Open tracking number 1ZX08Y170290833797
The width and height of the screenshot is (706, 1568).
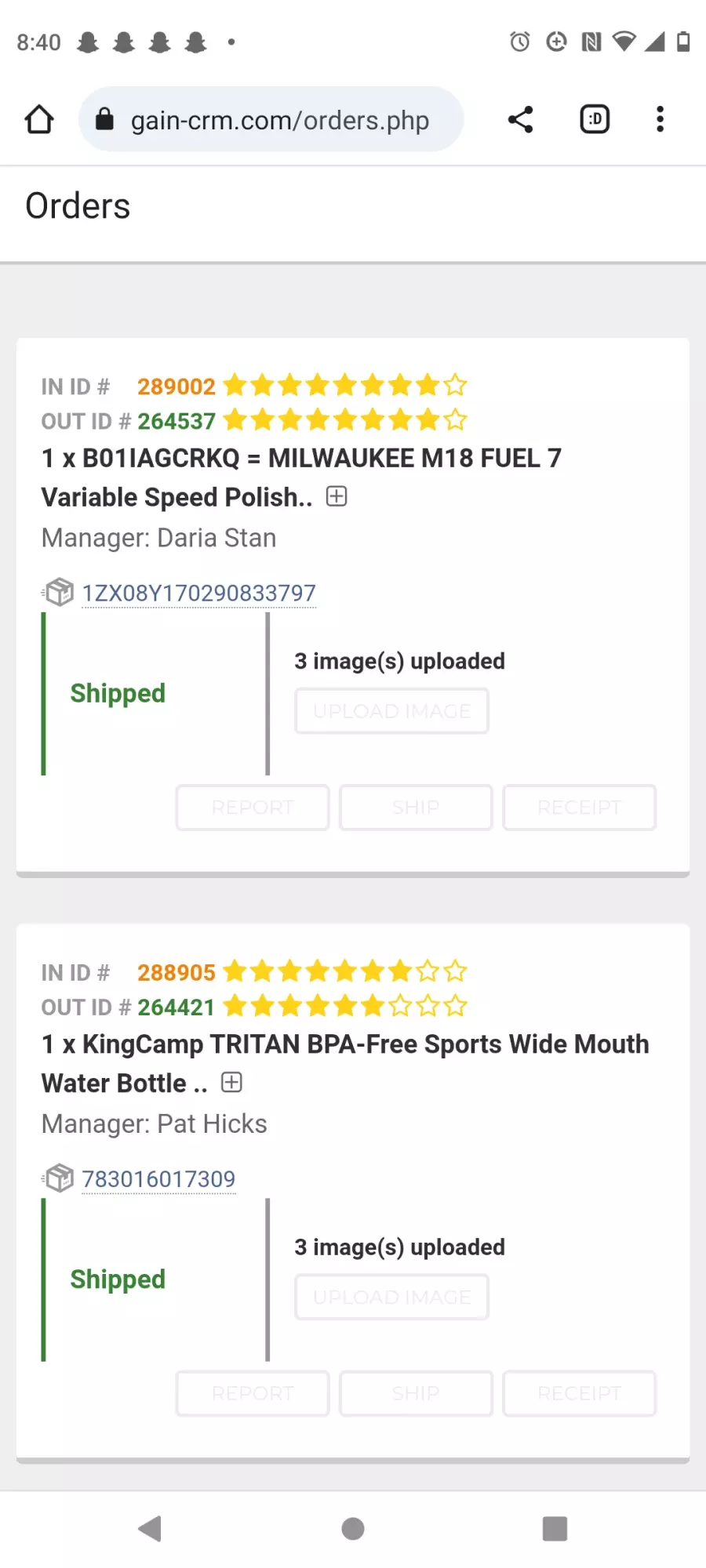click(198, 593)
